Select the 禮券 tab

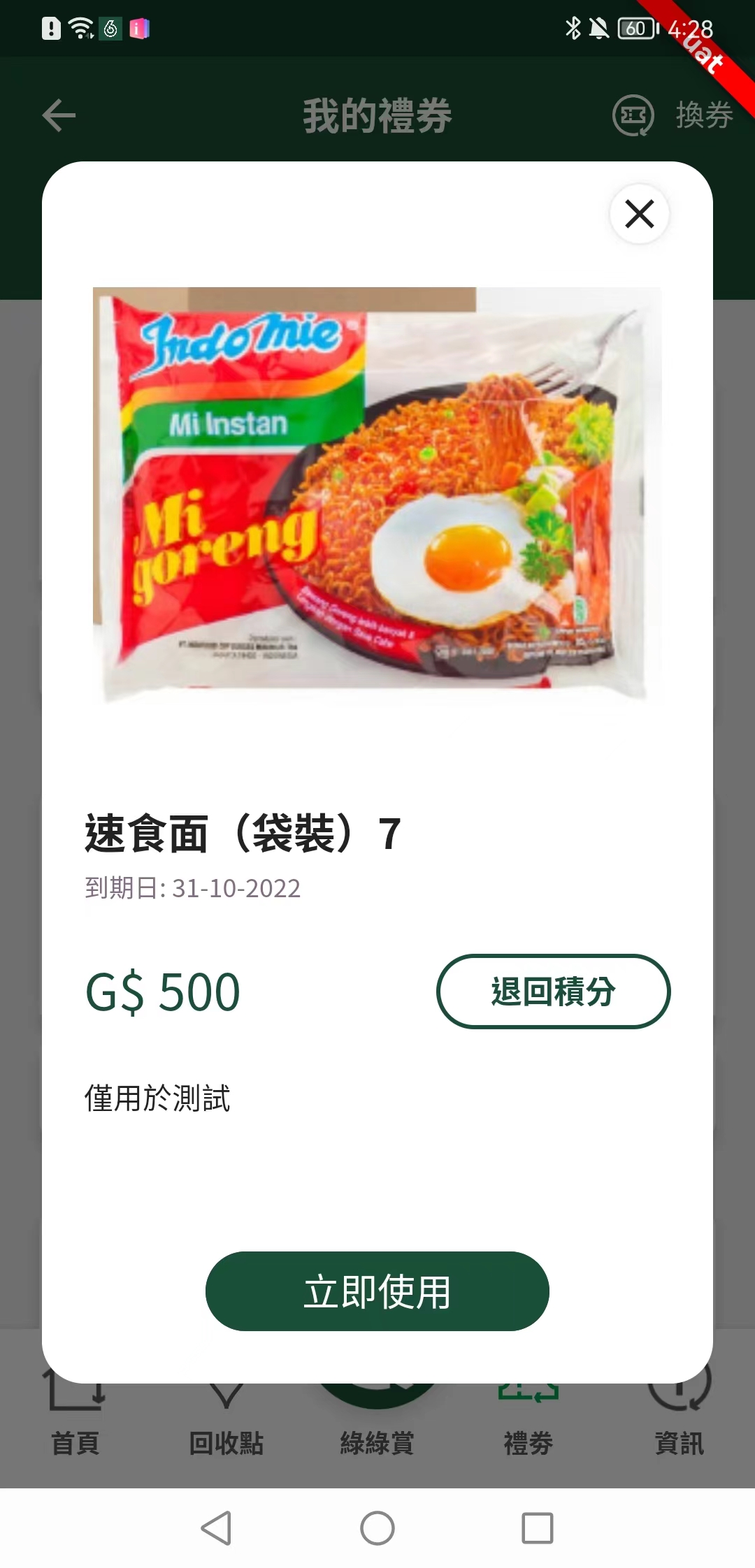(528, 1441)
